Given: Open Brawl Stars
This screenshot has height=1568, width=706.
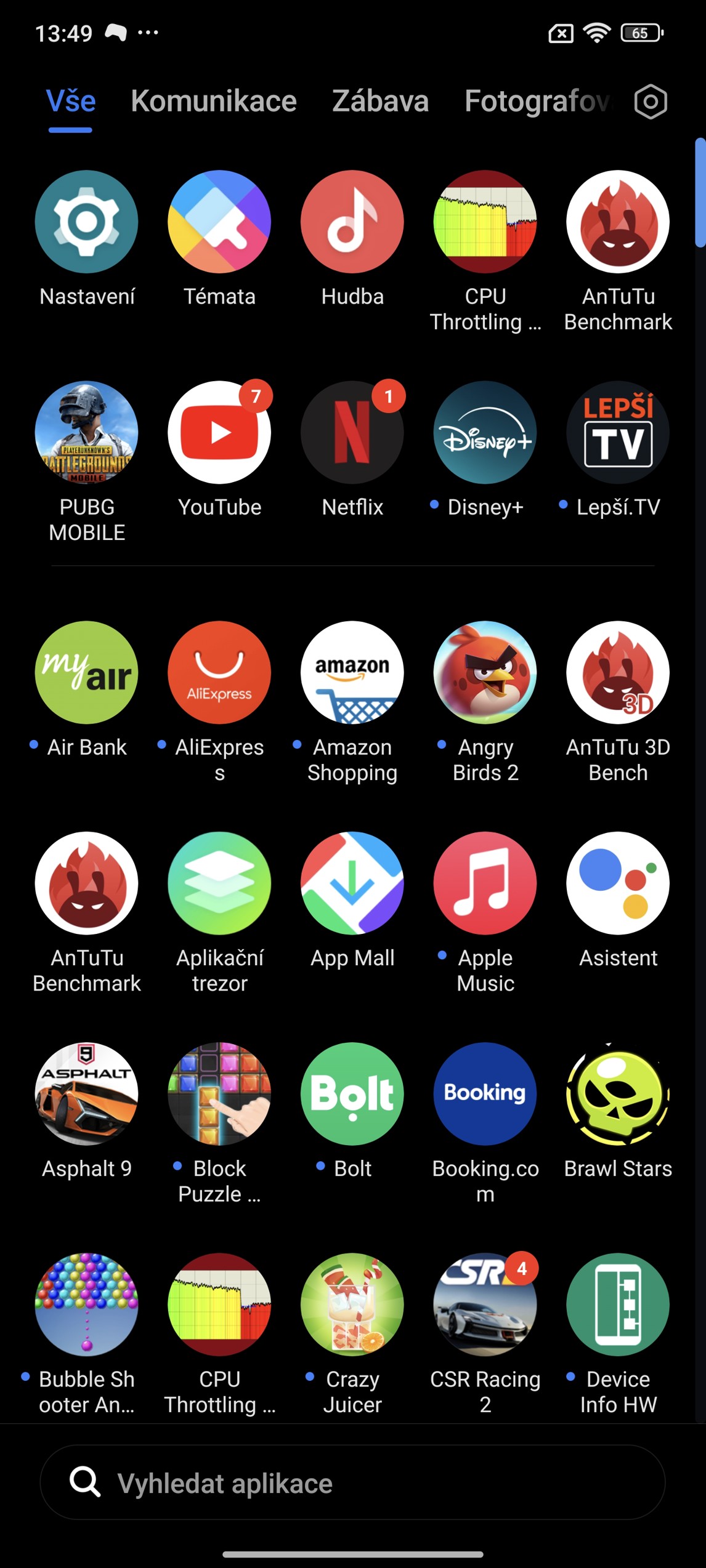Looking at the screenshot, I should [618, 1093].
